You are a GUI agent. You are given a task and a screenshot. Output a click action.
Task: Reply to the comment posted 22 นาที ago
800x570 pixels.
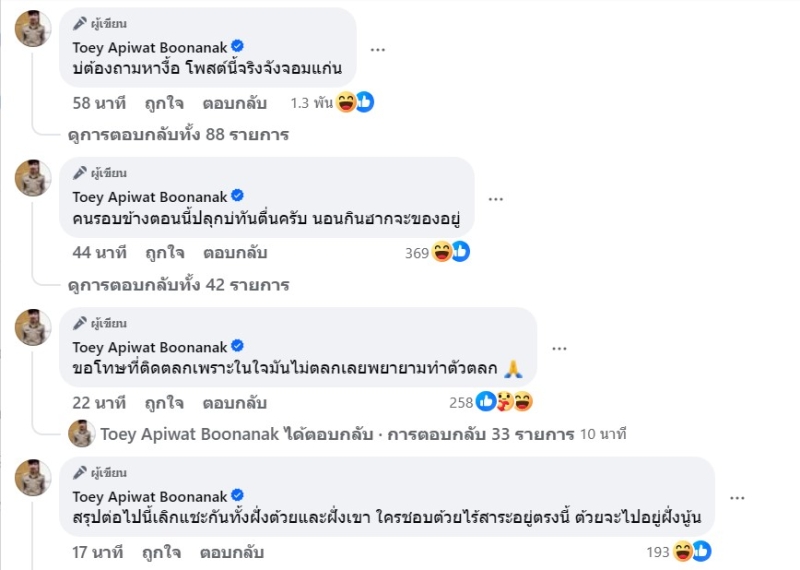click(x=235, y=403)
